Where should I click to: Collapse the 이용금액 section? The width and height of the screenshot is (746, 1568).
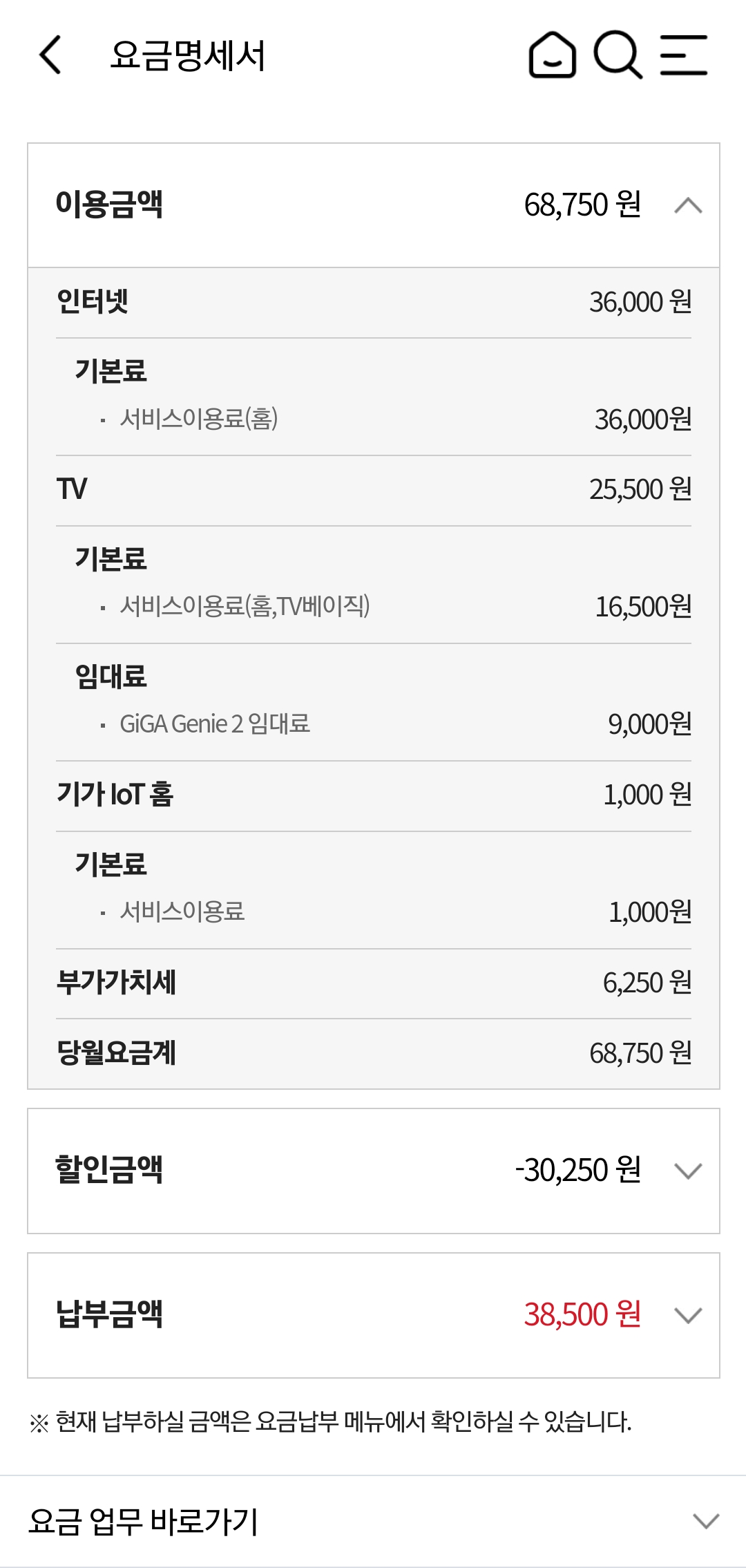click(x=688, y=205)
